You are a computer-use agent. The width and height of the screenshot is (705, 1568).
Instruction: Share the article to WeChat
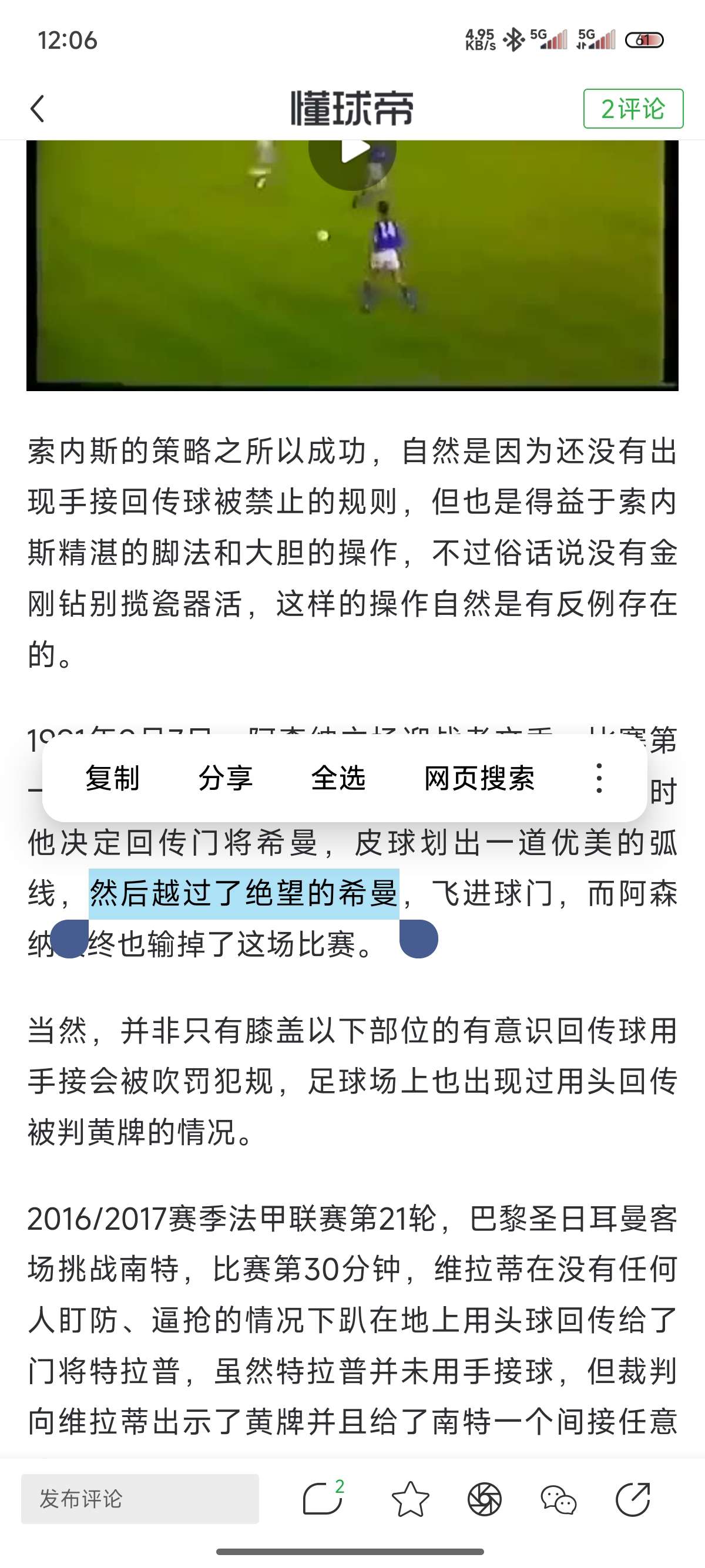pos(558,1499)
